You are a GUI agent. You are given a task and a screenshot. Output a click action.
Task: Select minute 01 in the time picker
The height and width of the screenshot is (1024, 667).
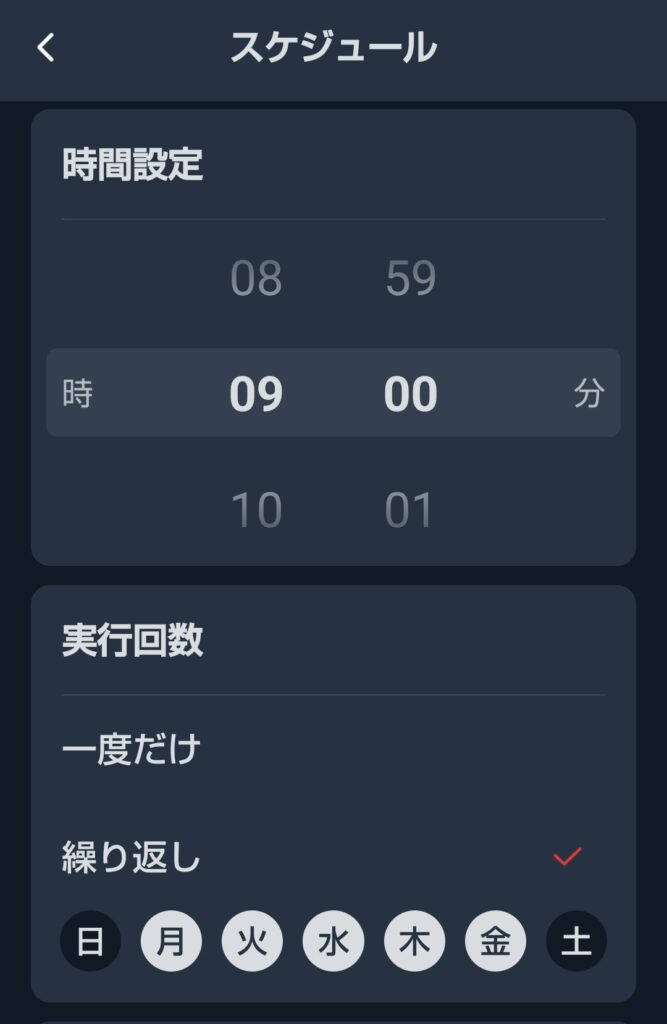tap(410, 510)
